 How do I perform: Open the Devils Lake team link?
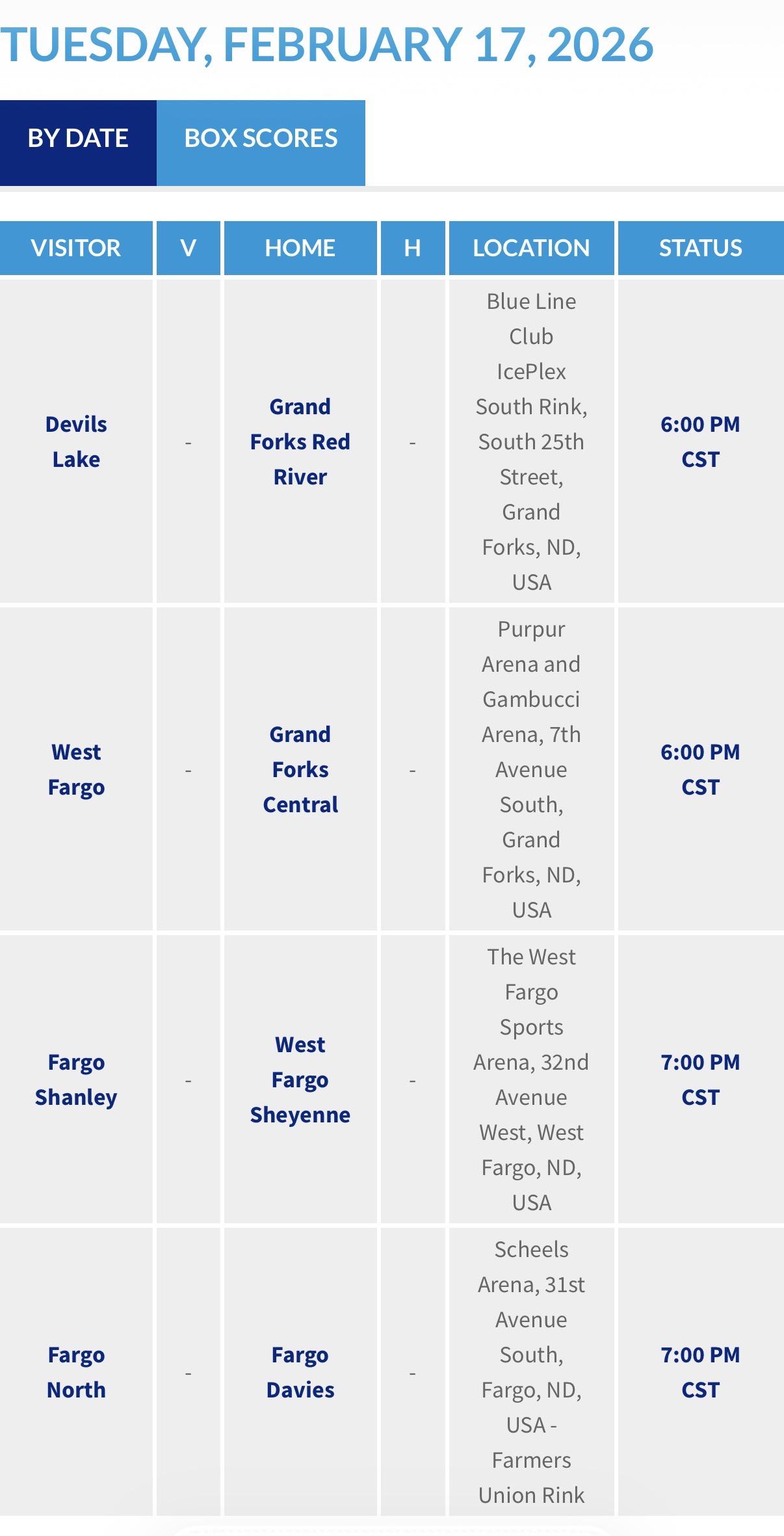[x=76, y=442]
